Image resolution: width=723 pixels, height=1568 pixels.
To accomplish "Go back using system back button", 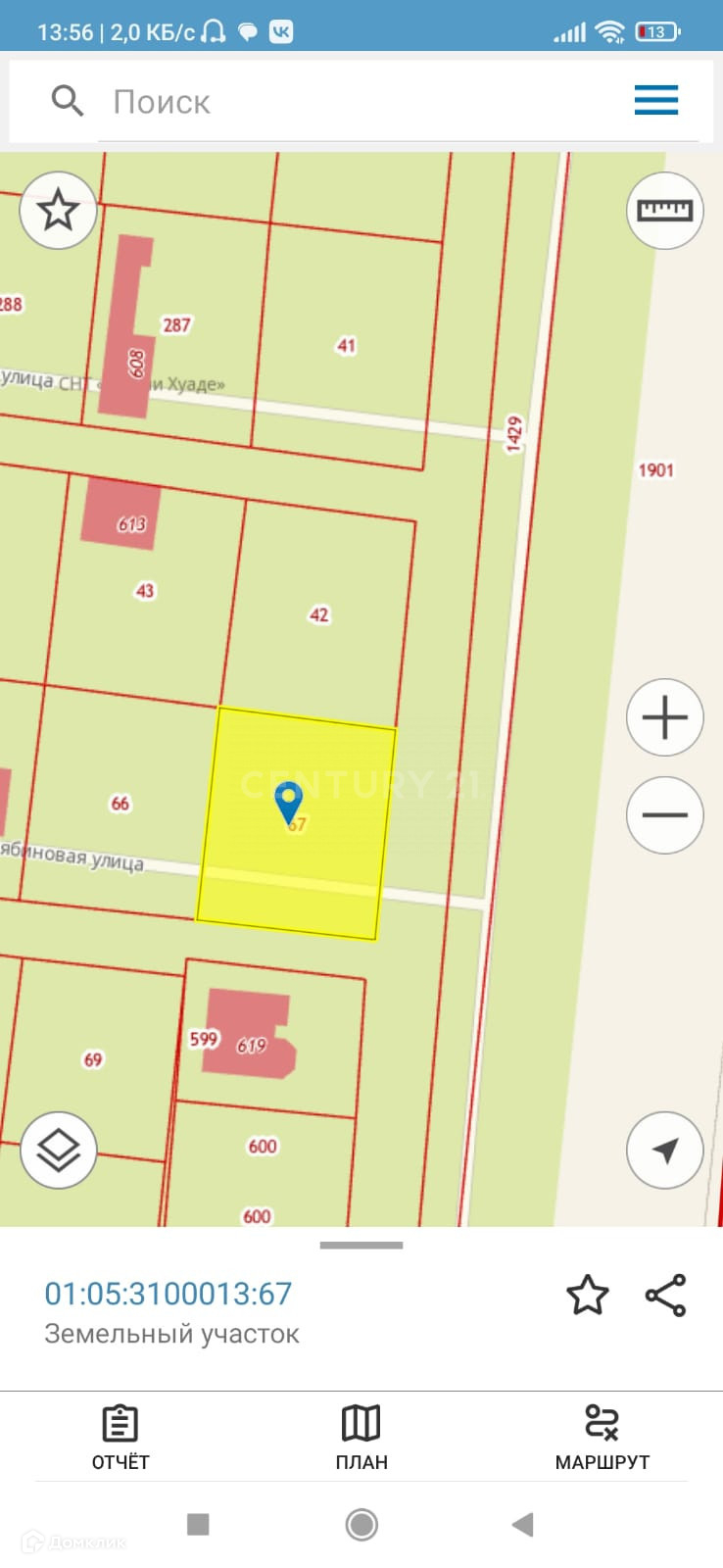I will (x=522, y=1524).
